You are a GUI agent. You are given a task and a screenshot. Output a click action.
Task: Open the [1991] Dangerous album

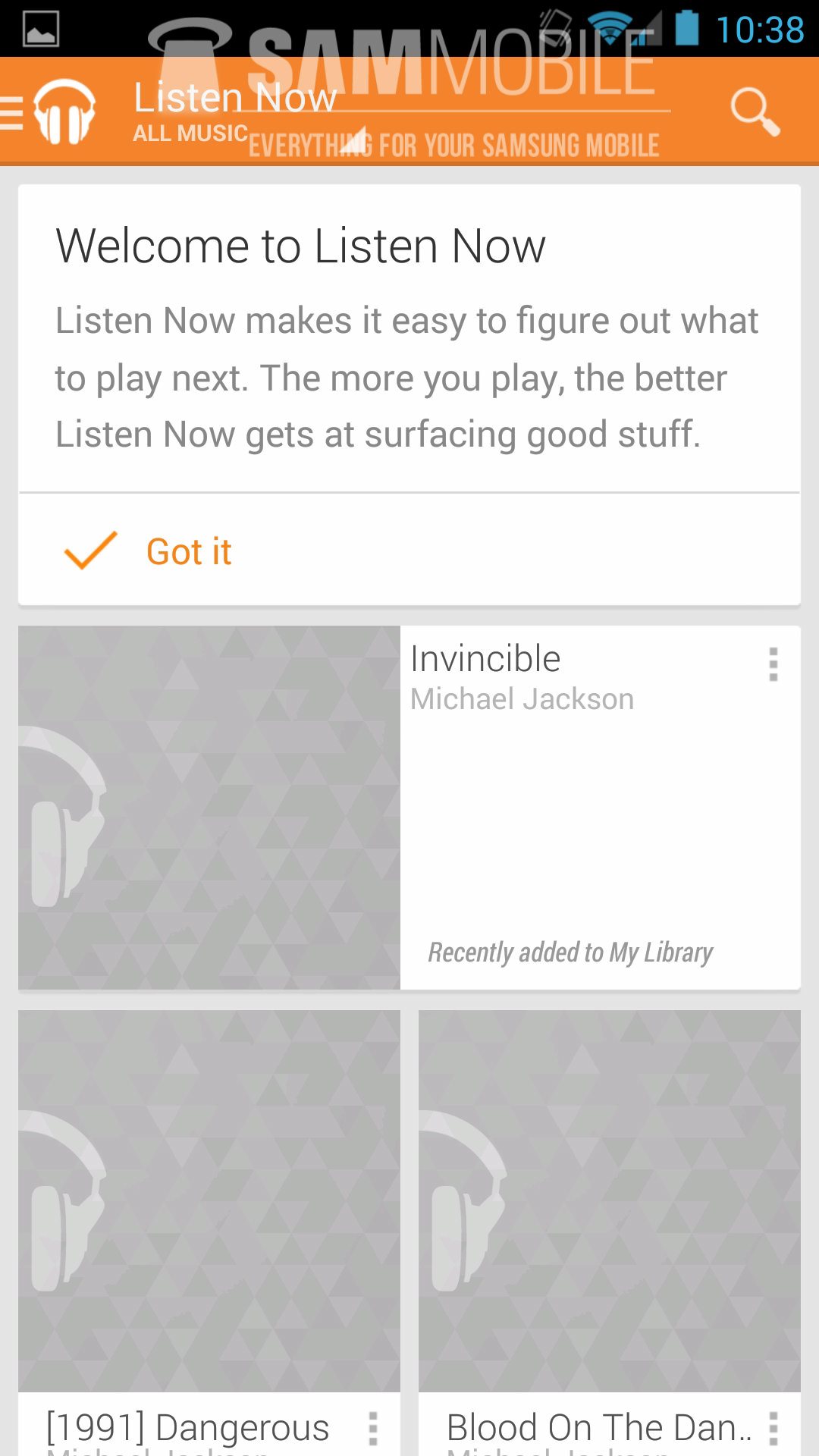click(x=209, y=1200)
